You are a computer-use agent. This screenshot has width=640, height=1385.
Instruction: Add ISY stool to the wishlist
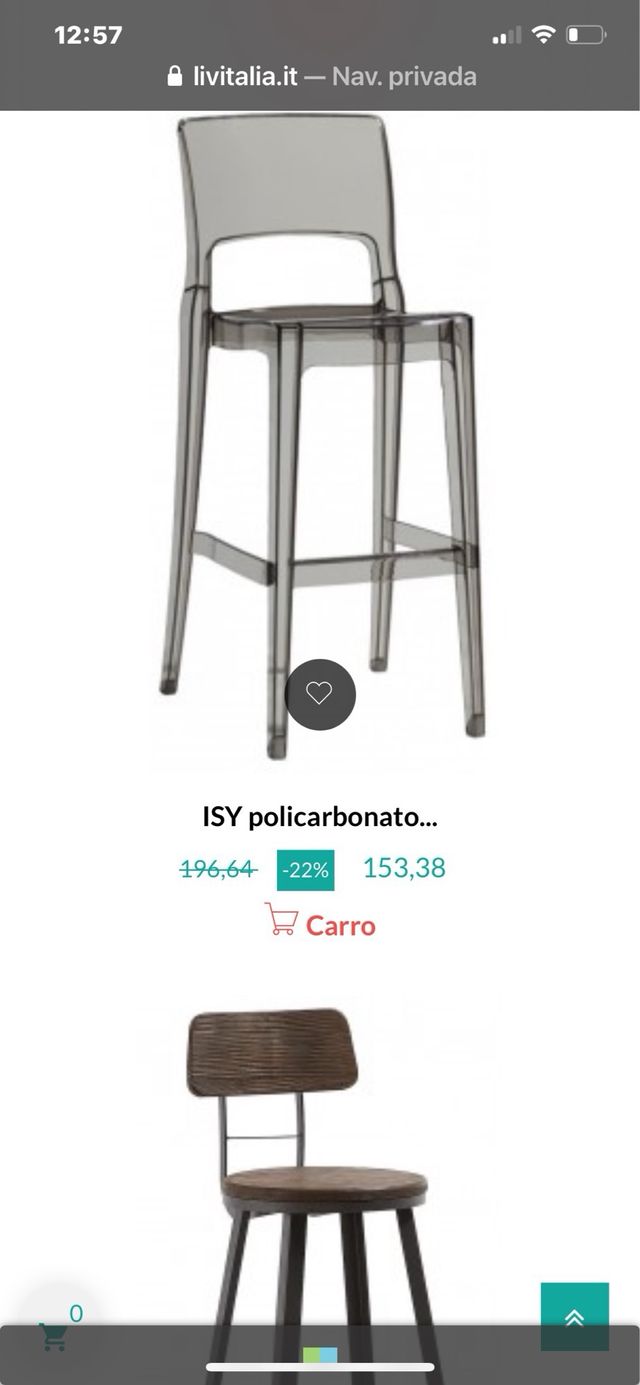(320, 694)
